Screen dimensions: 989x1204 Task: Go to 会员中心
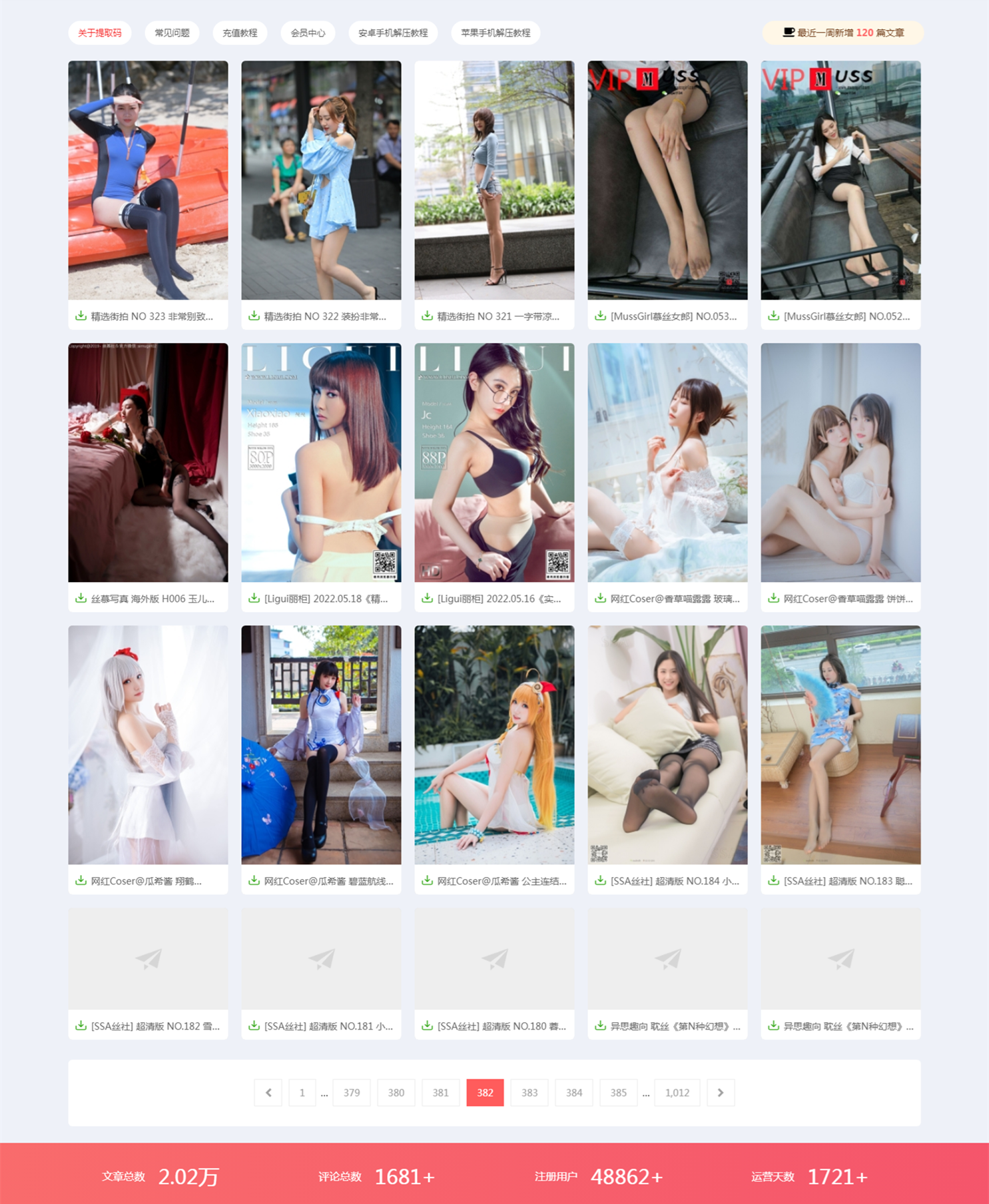308,33
